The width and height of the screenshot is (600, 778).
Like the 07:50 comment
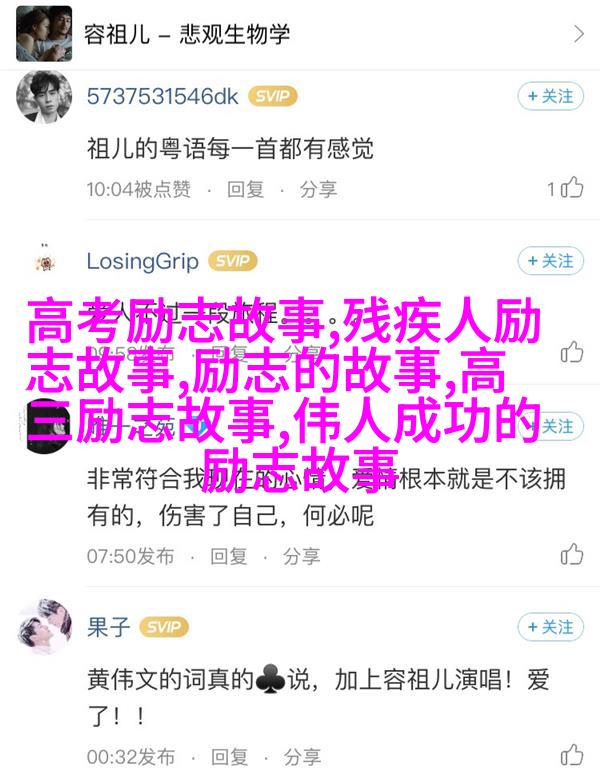tap(571, 554)
